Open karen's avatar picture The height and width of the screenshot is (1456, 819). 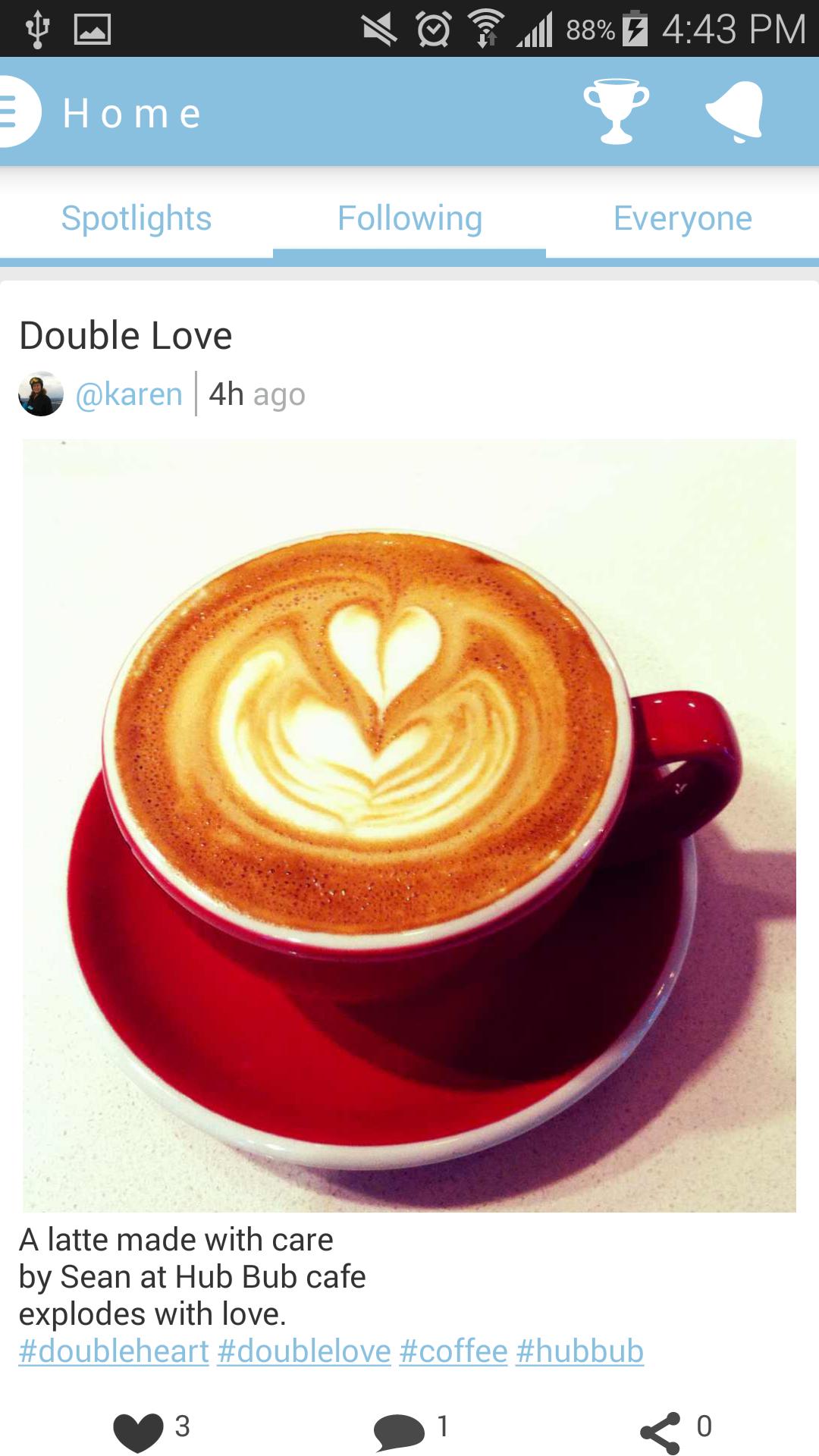41,394
